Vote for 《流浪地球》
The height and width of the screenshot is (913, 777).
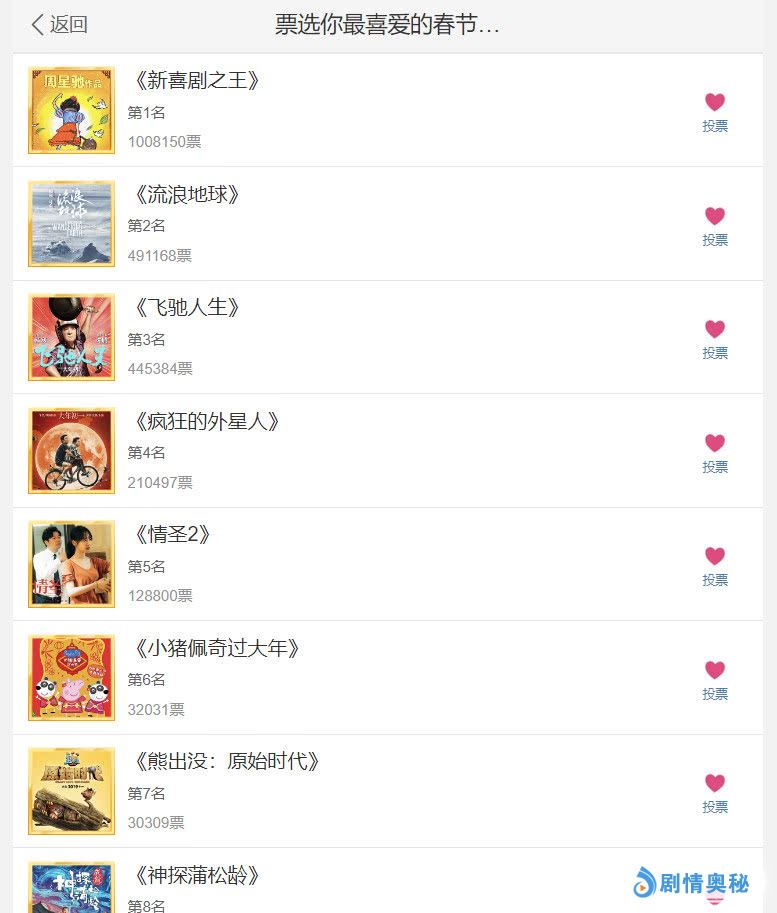[715, 227]
